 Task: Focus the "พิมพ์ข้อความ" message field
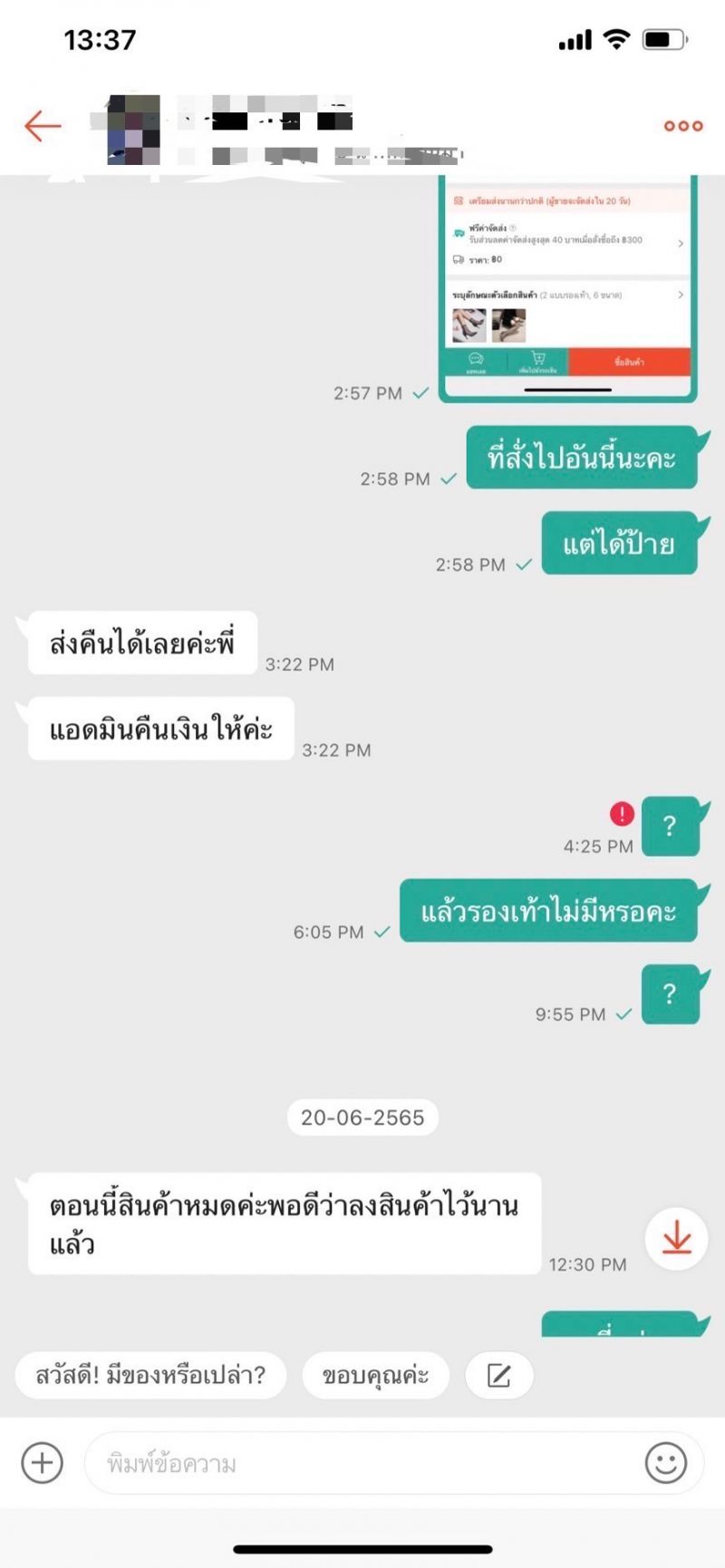pyautogui.click(x=362, y=1463)
